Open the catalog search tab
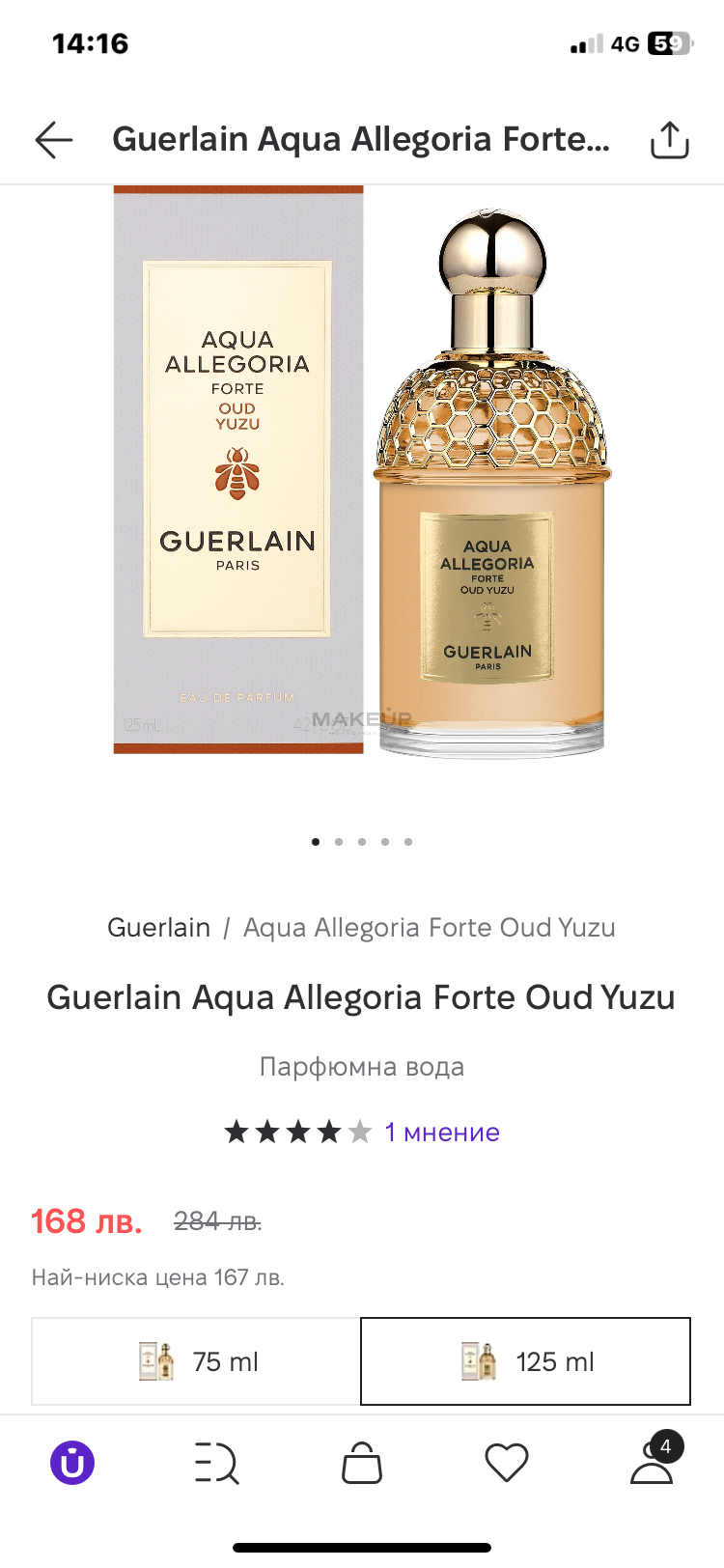Viewport: 724px width, 1568px height. (x=217, y=1463)
